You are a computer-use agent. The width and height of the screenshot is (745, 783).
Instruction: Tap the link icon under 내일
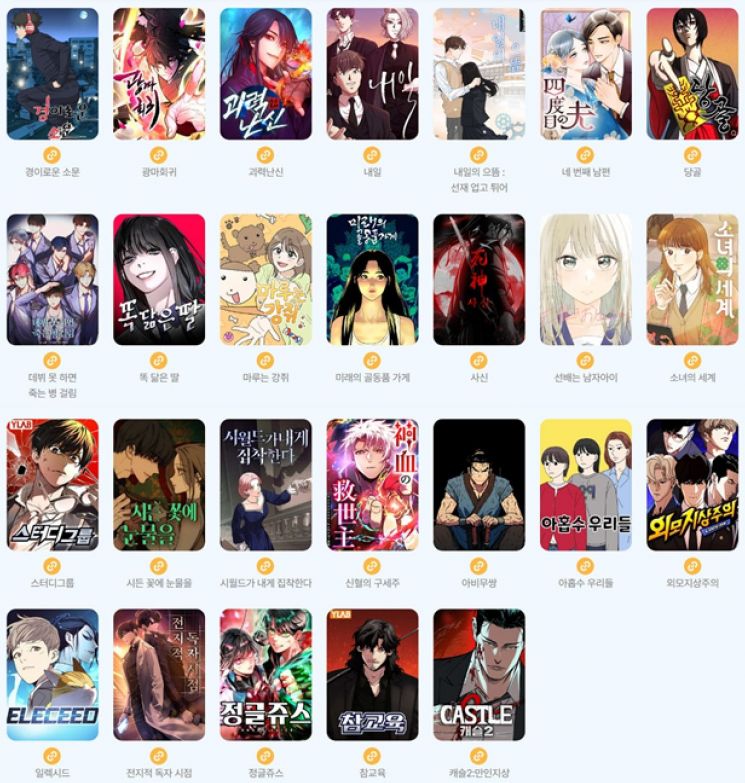372,155
